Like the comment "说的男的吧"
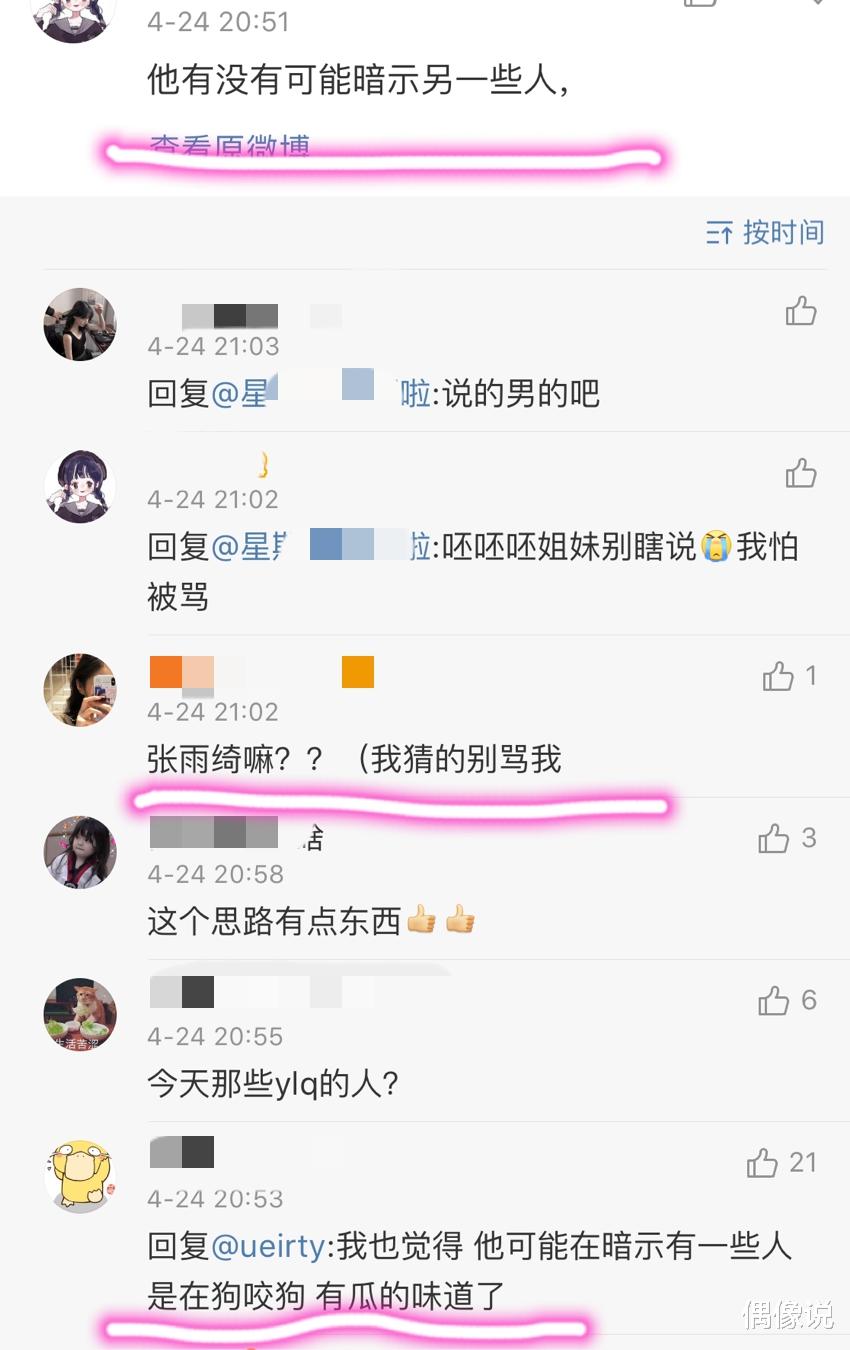Viewport: 850px width, 1350px height. click(800, 312)
